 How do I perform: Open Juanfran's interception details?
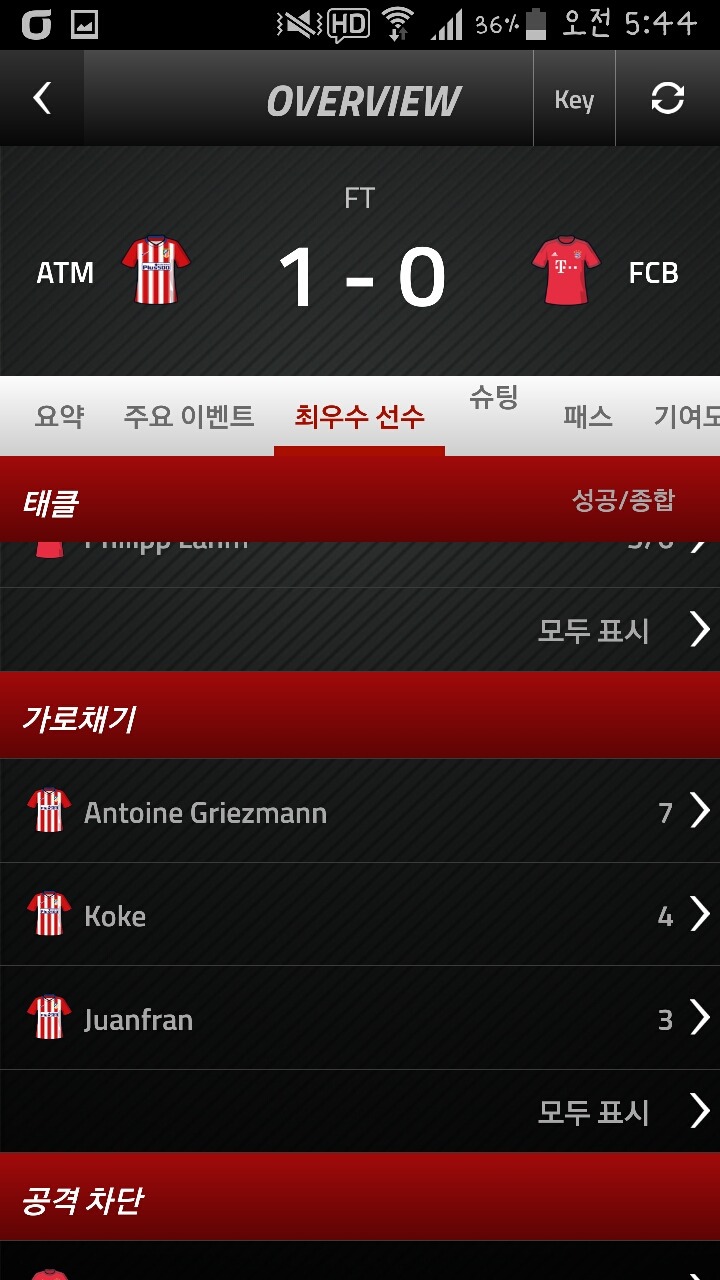click(360, 1018)
